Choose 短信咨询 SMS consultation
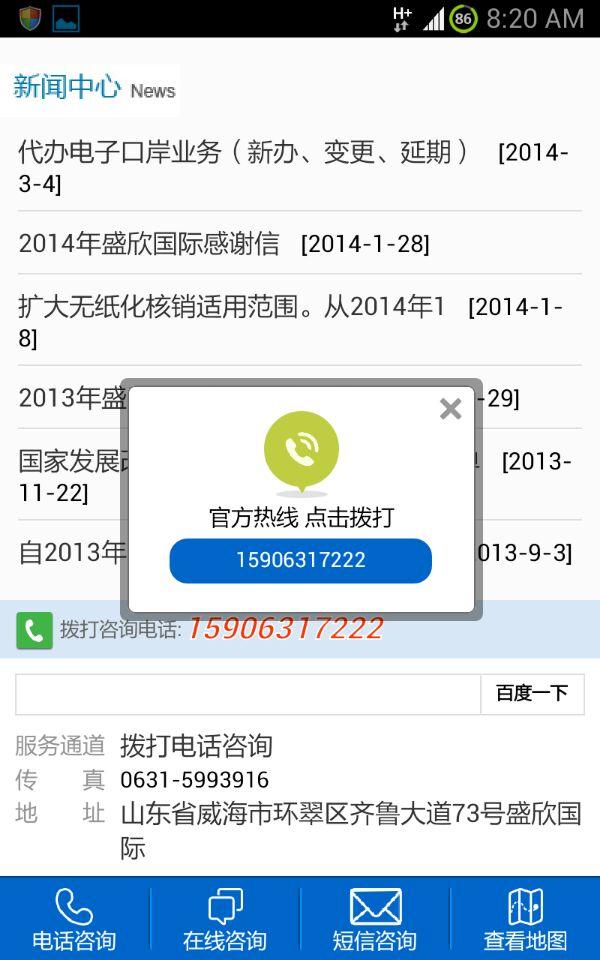This screenshot has height=960, width=600. 375,919
